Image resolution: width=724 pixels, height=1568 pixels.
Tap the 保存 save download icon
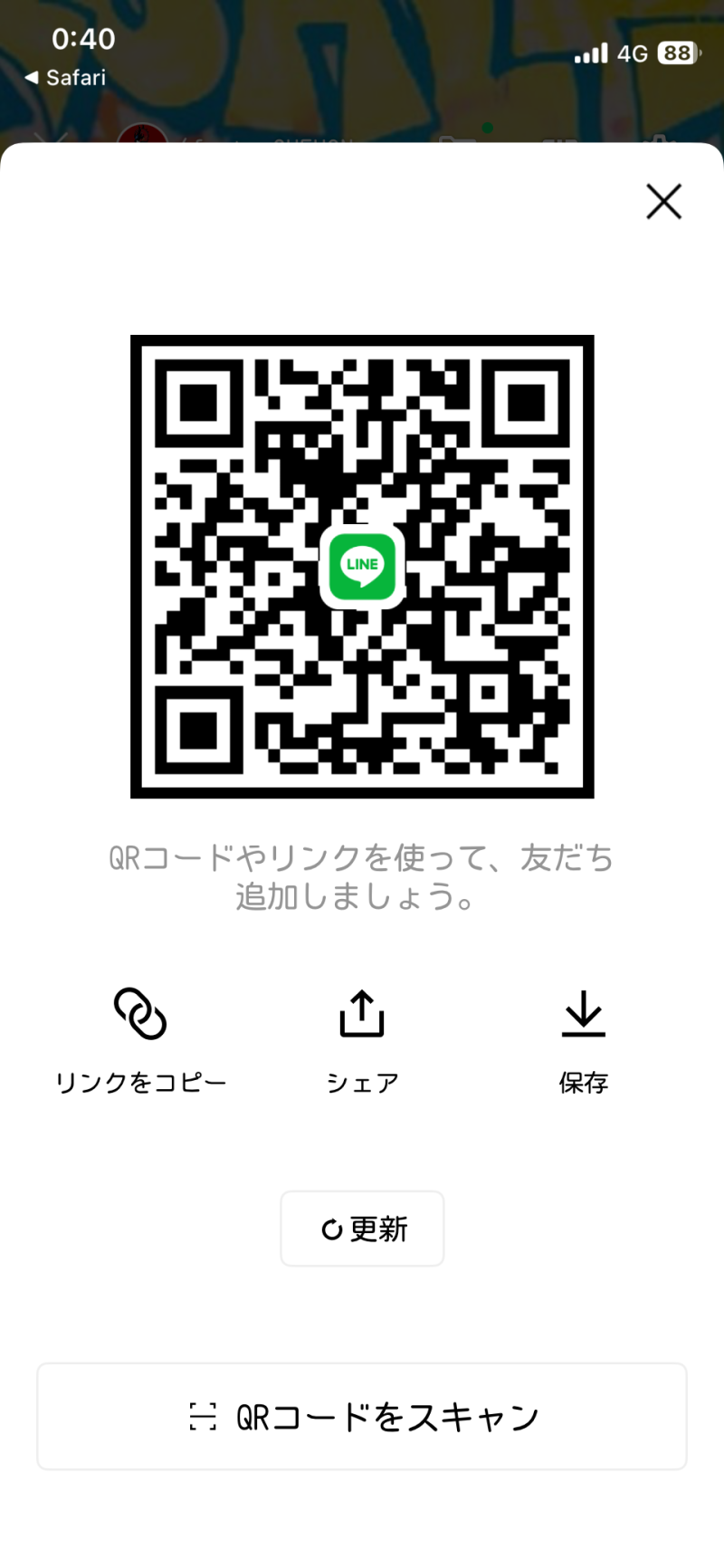click(584, 1014)
